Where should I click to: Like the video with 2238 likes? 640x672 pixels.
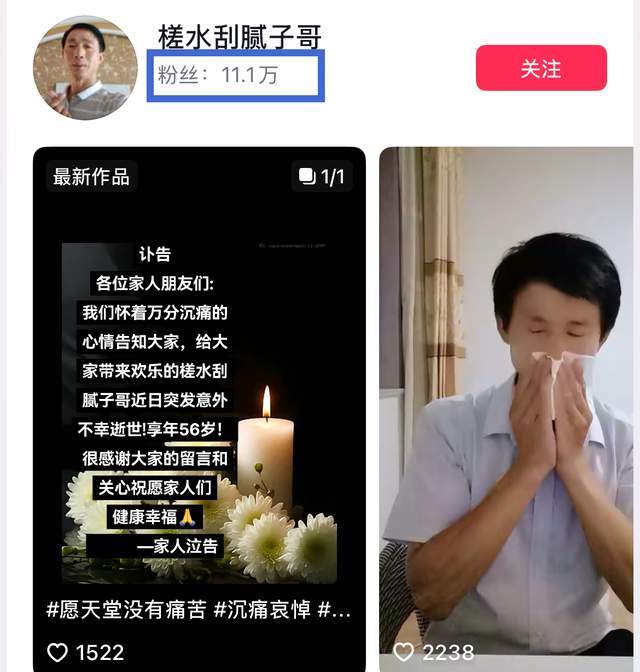pyautogui.click(x=404, y=652)
